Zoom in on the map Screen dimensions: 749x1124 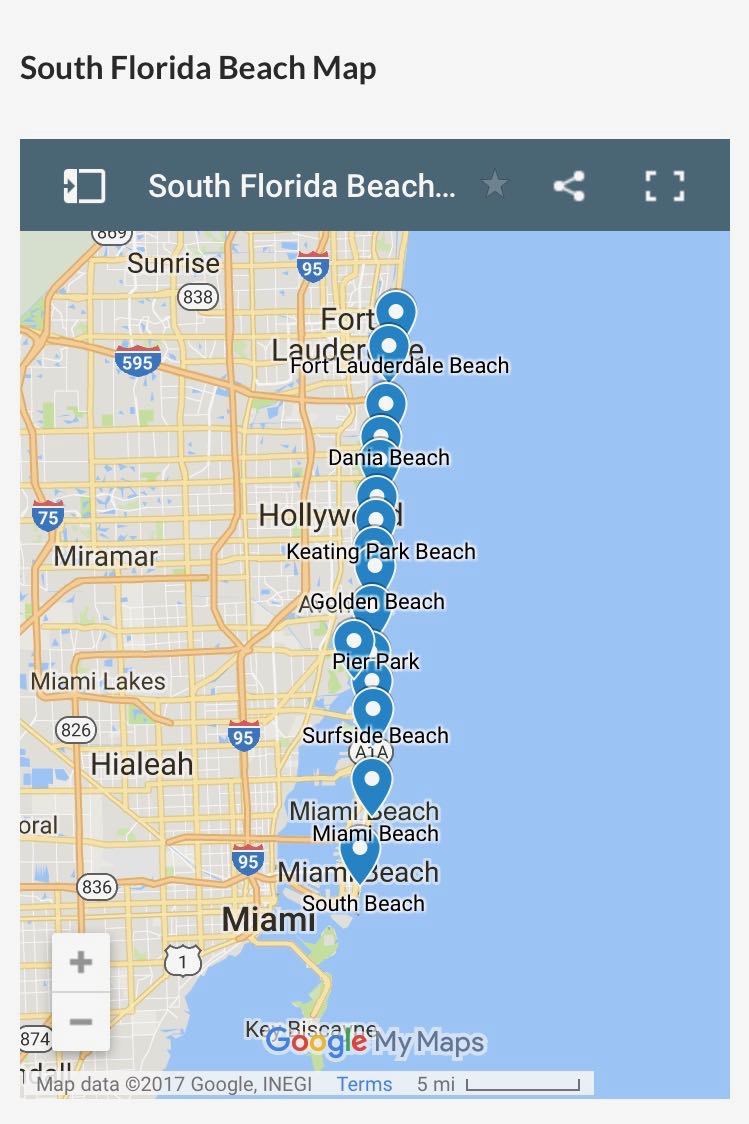tap(81, 963)
